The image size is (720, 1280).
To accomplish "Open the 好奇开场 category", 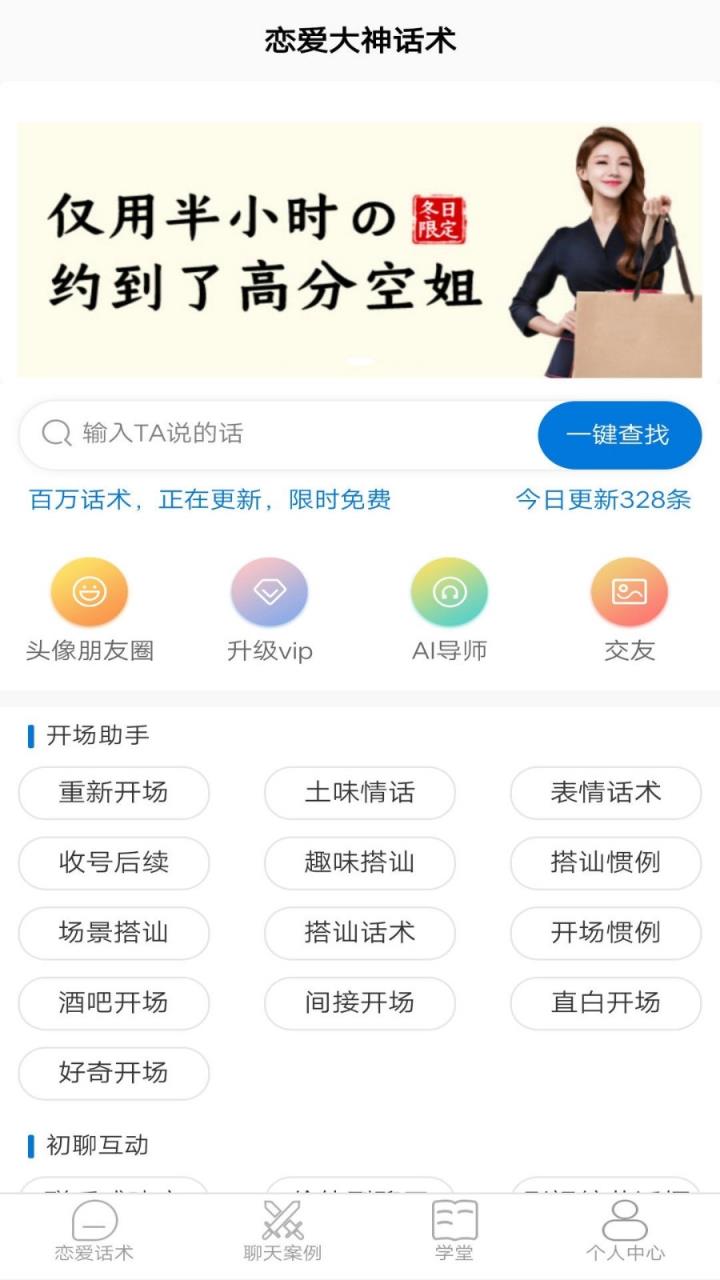I will click(x=113, y=1073).
